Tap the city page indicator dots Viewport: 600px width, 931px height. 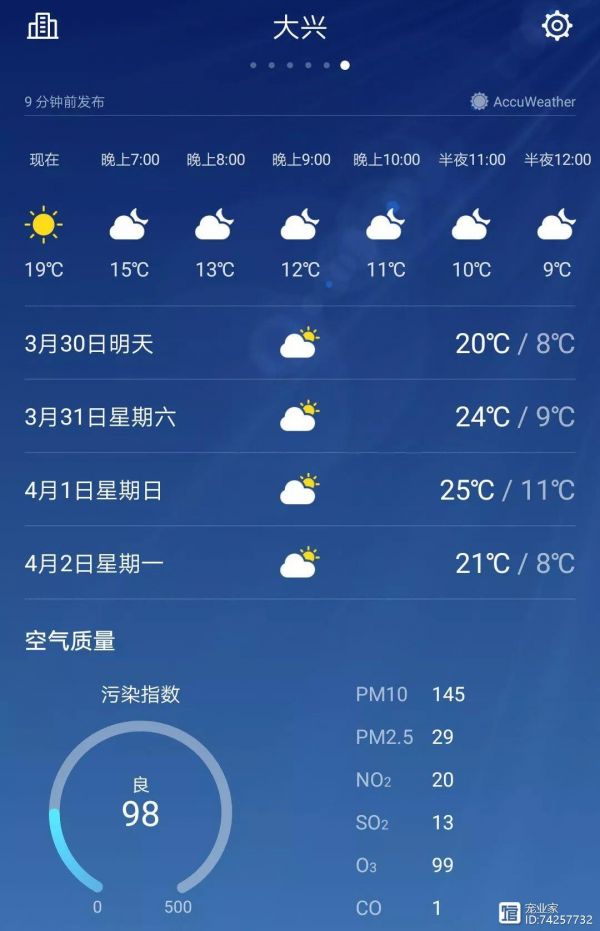299,65
